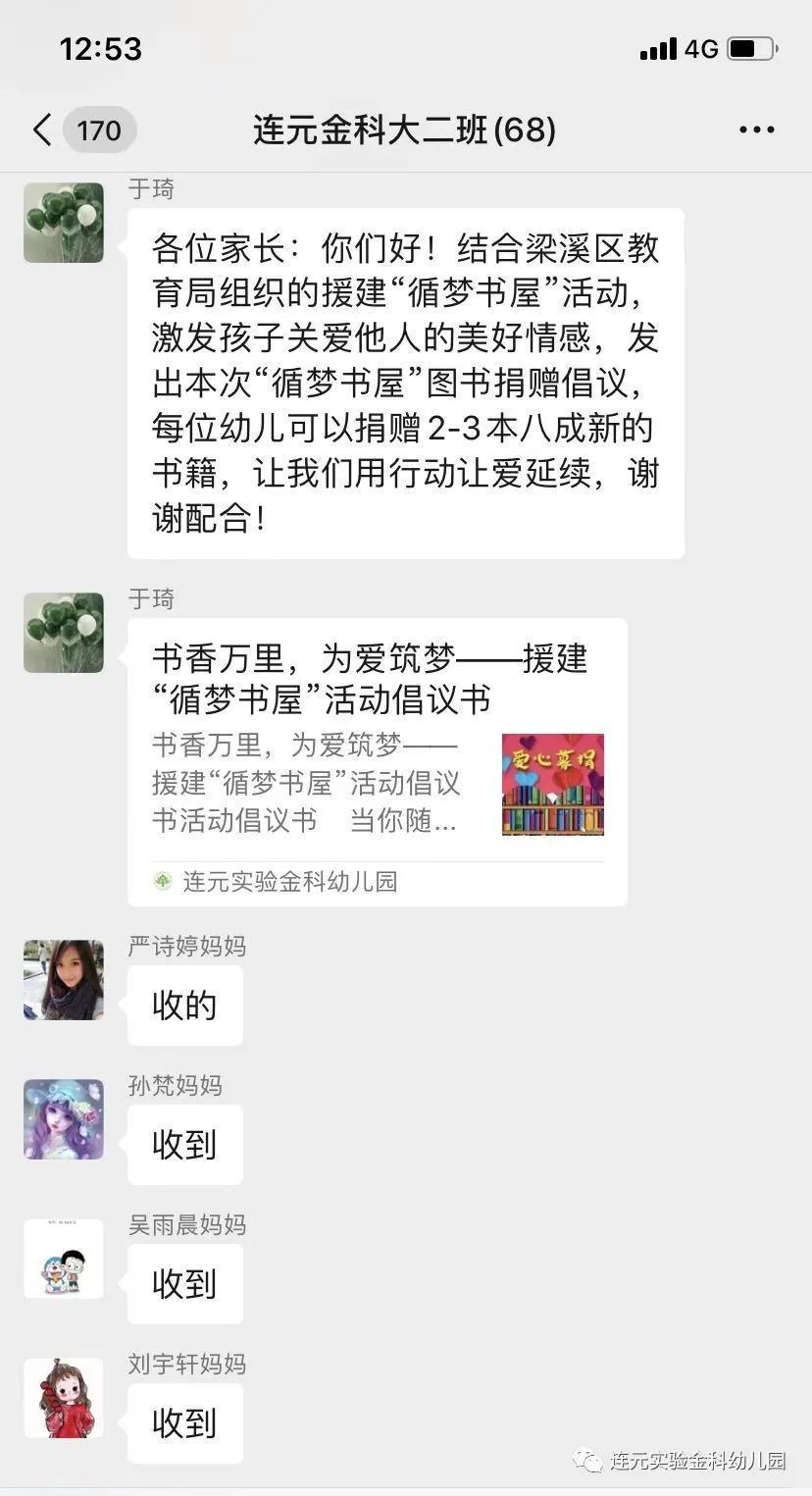This screenshot has width=812, height=1496.
Task: View 严诗婷妈妈's profile avatar
Action: pos(64,980)
